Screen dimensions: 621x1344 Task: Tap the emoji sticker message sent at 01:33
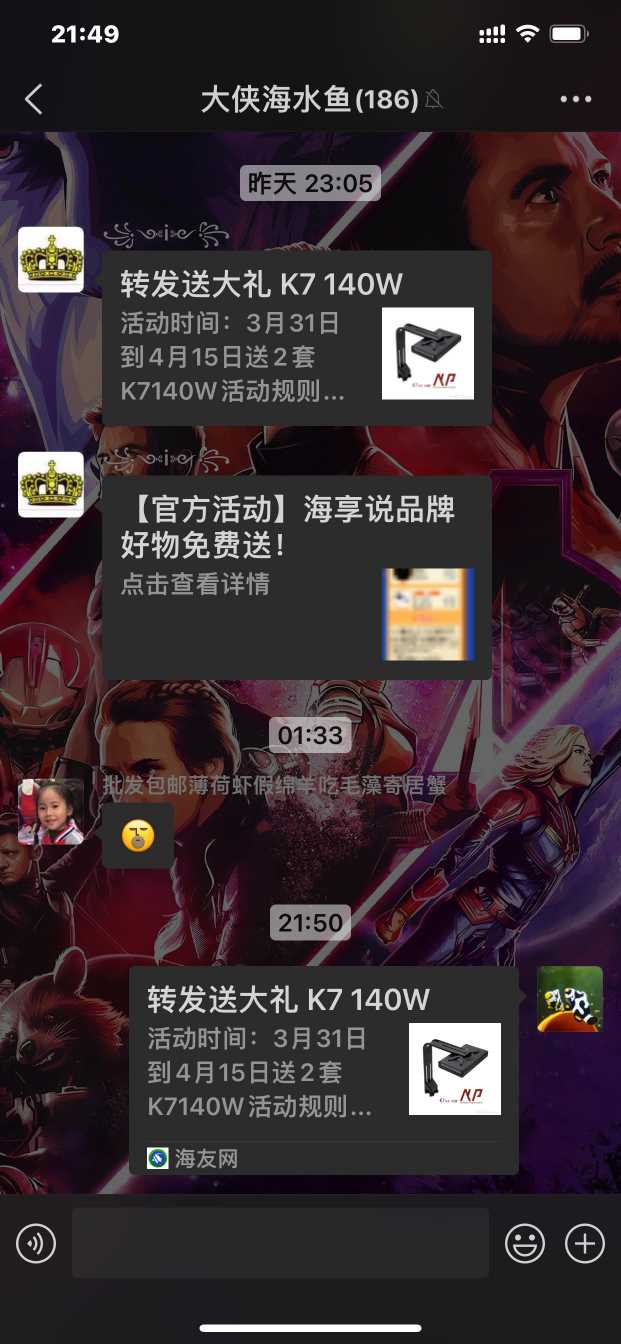pyautogui.click(x=138, y=835)
